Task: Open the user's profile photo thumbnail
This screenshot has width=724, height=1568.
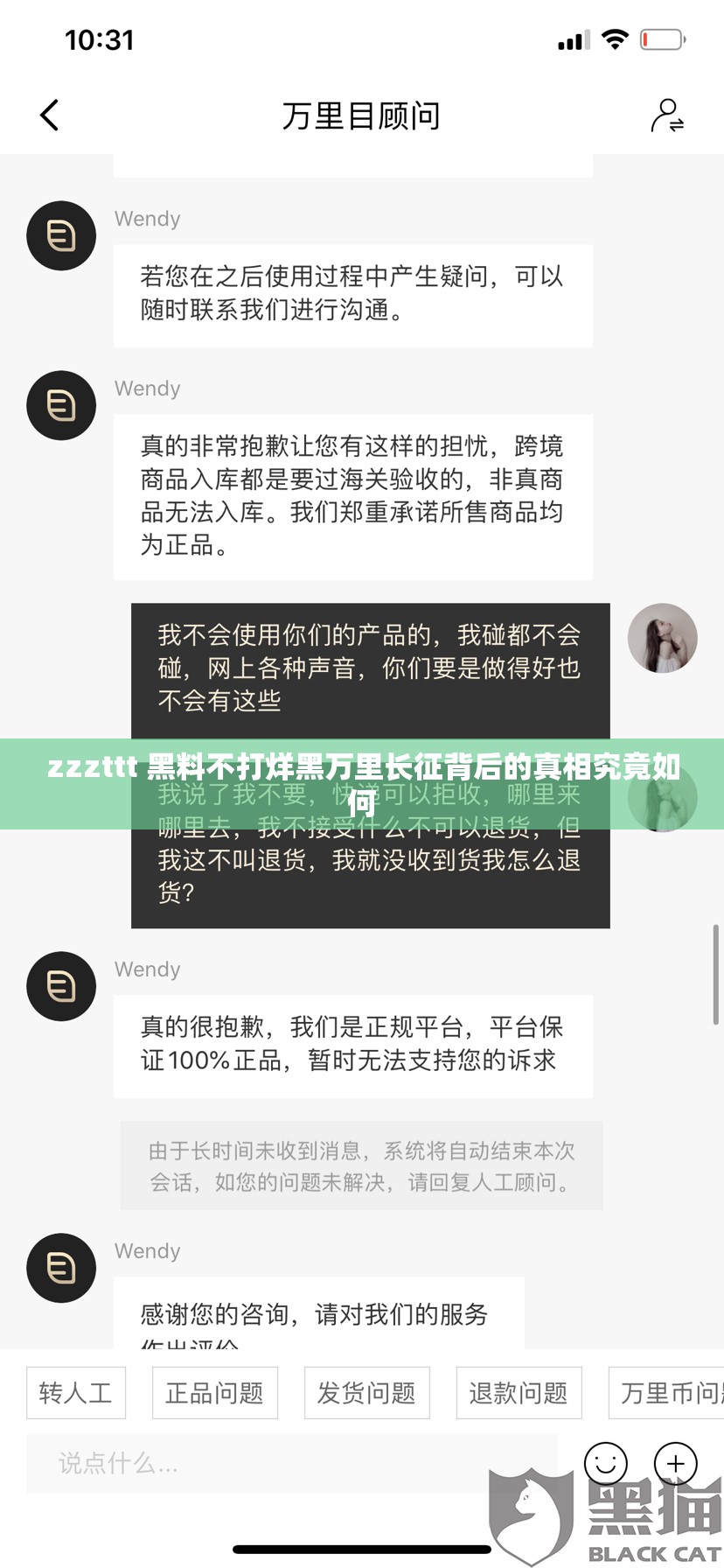Action: (662, 638)
